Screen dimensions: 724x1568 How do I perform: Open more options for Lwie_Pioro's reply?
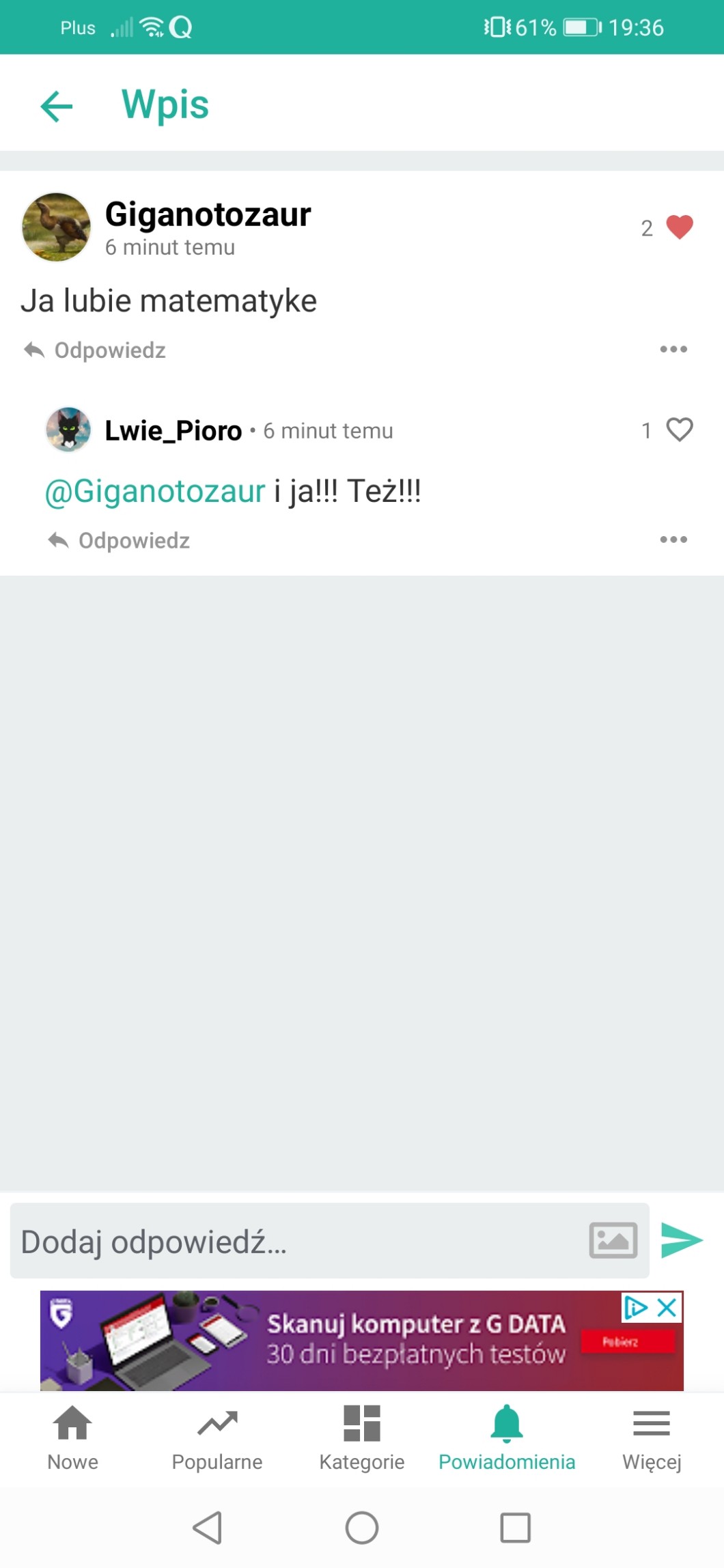(x=673, y=540)
